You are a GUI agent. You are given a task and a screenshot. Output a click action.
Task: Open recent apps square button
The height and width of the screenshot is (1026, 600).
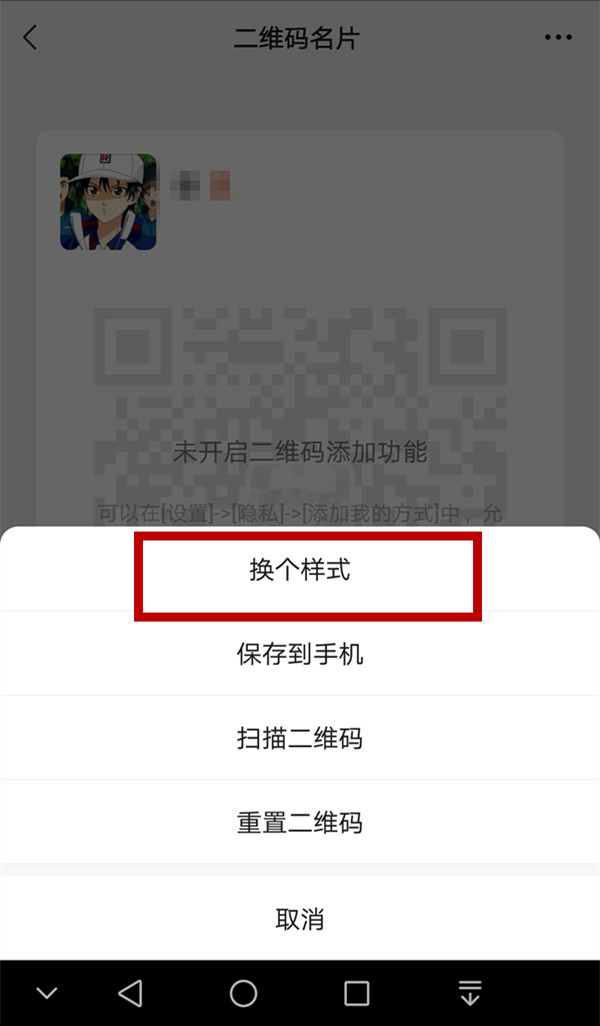(x=357, y=993)
